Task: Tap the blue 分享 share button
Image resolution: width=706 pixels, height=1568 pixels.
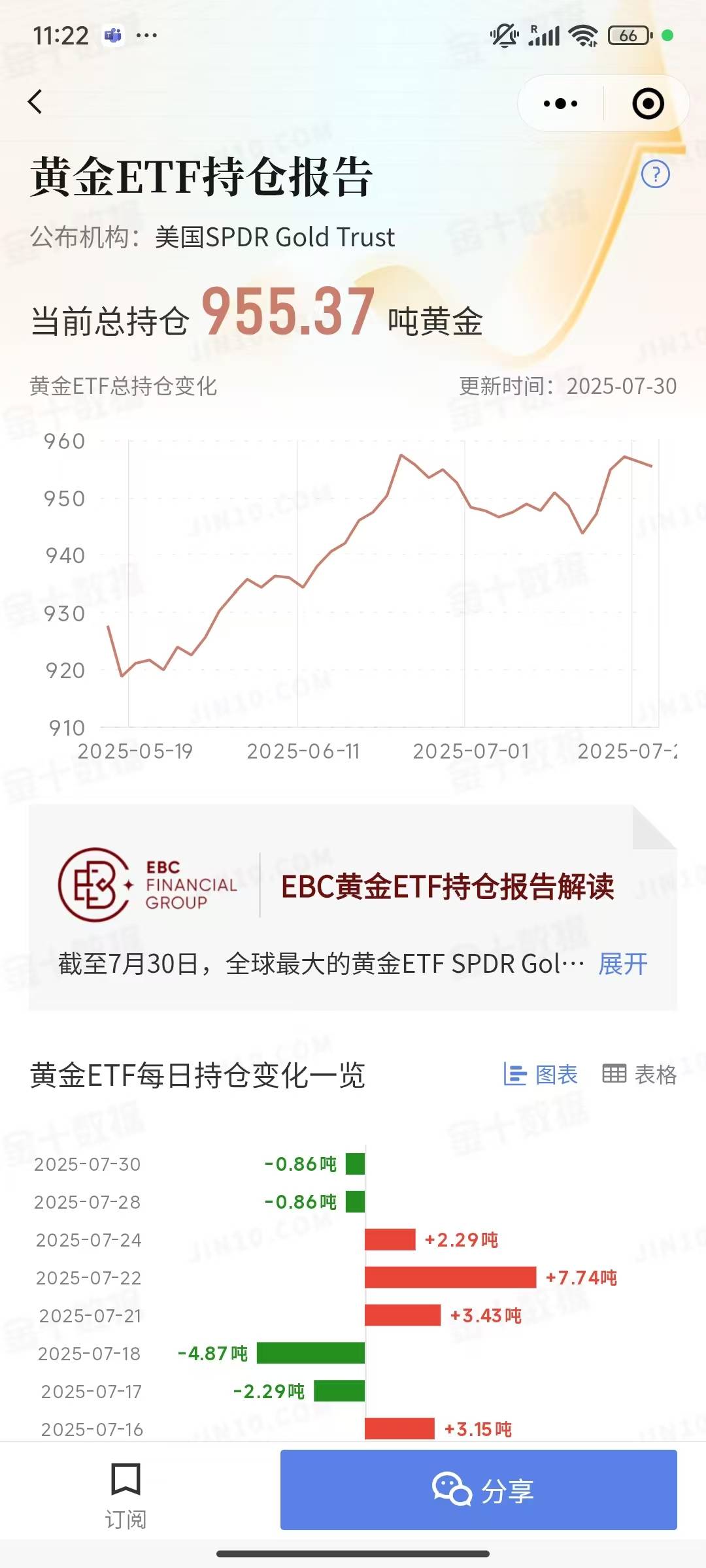Action: [x=479, y=1490]
